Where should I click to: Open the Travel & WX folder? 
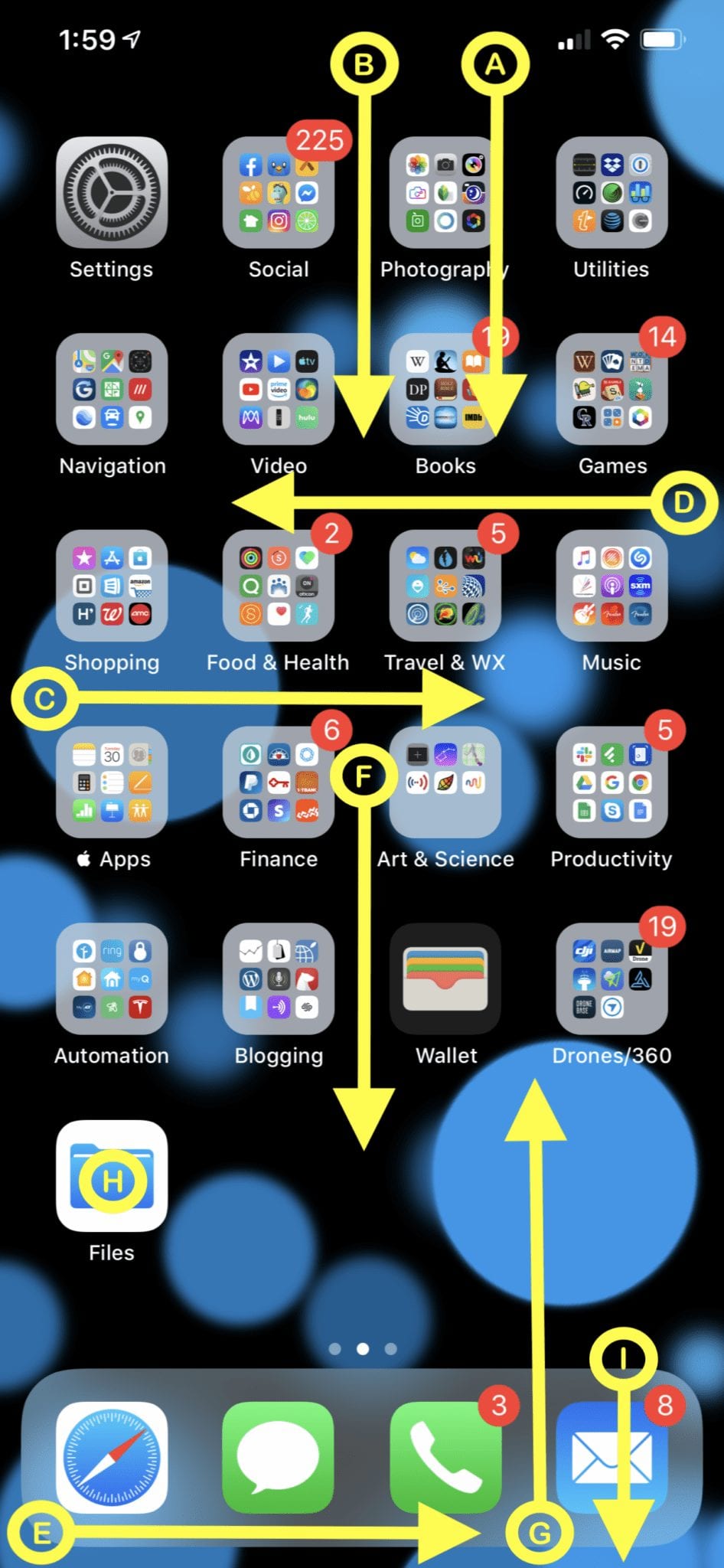pos(445,586)
